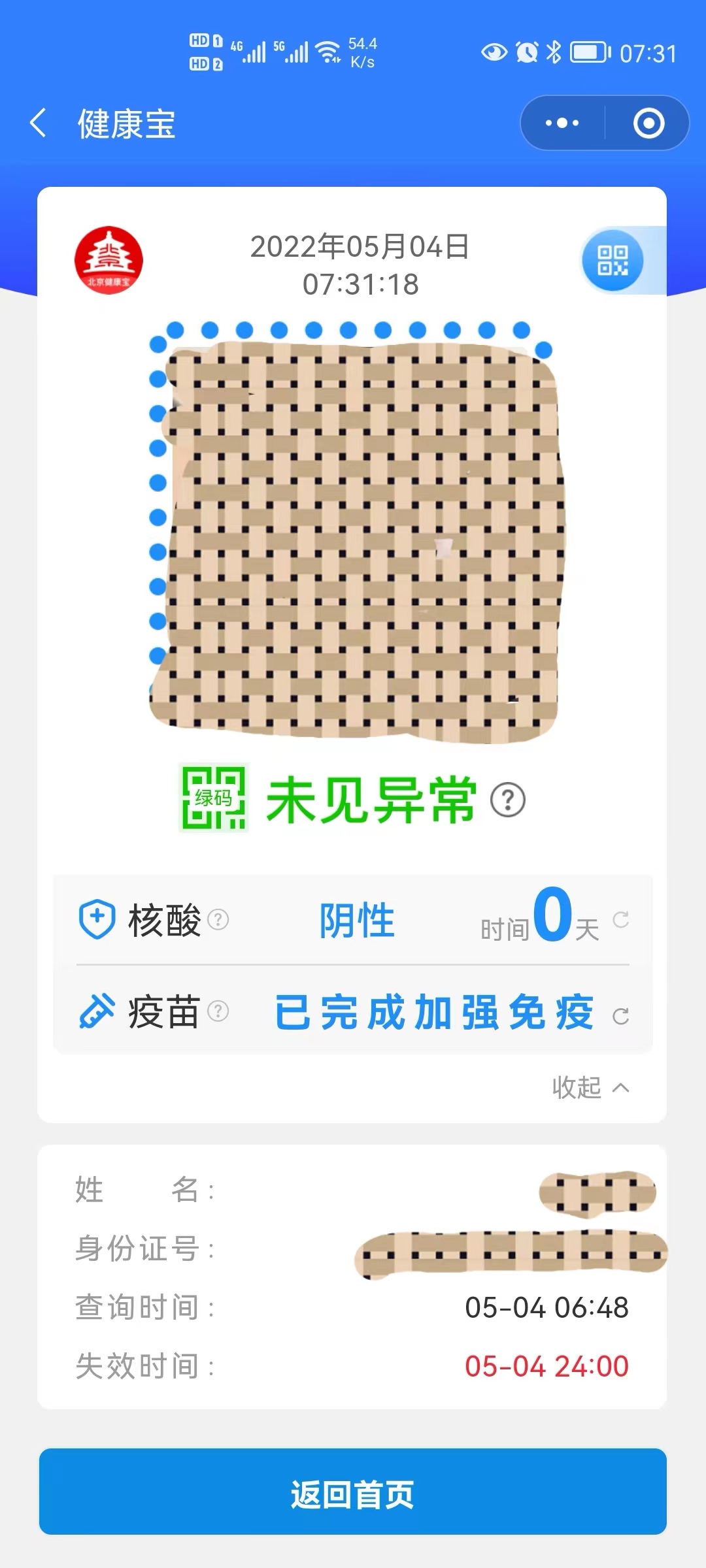Viewport: 706px width, 1568px height.
Task: Refresh the 疫苗 vaccination status
Action: coord(621,1016)
